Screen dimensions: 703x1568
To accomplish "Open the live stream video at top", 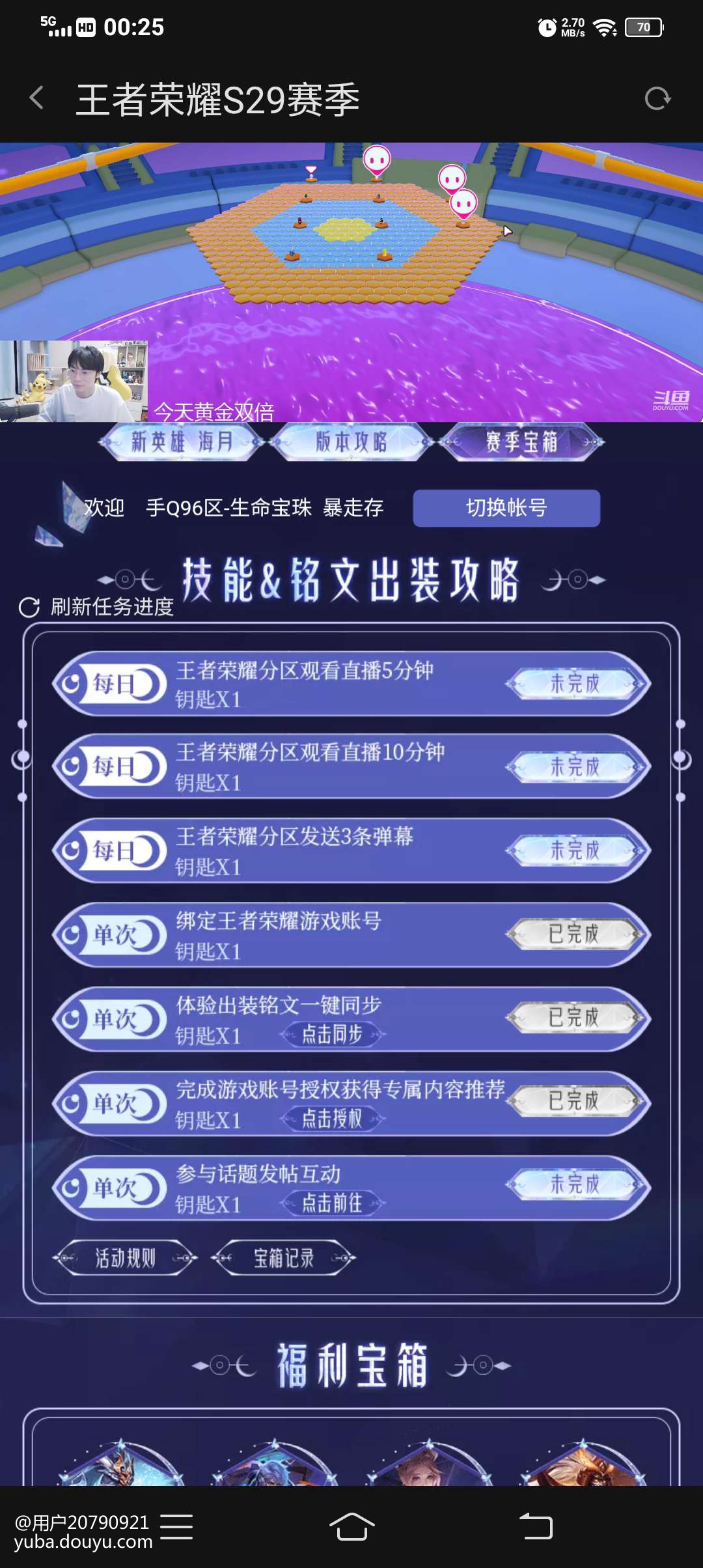I will (351, 281).
